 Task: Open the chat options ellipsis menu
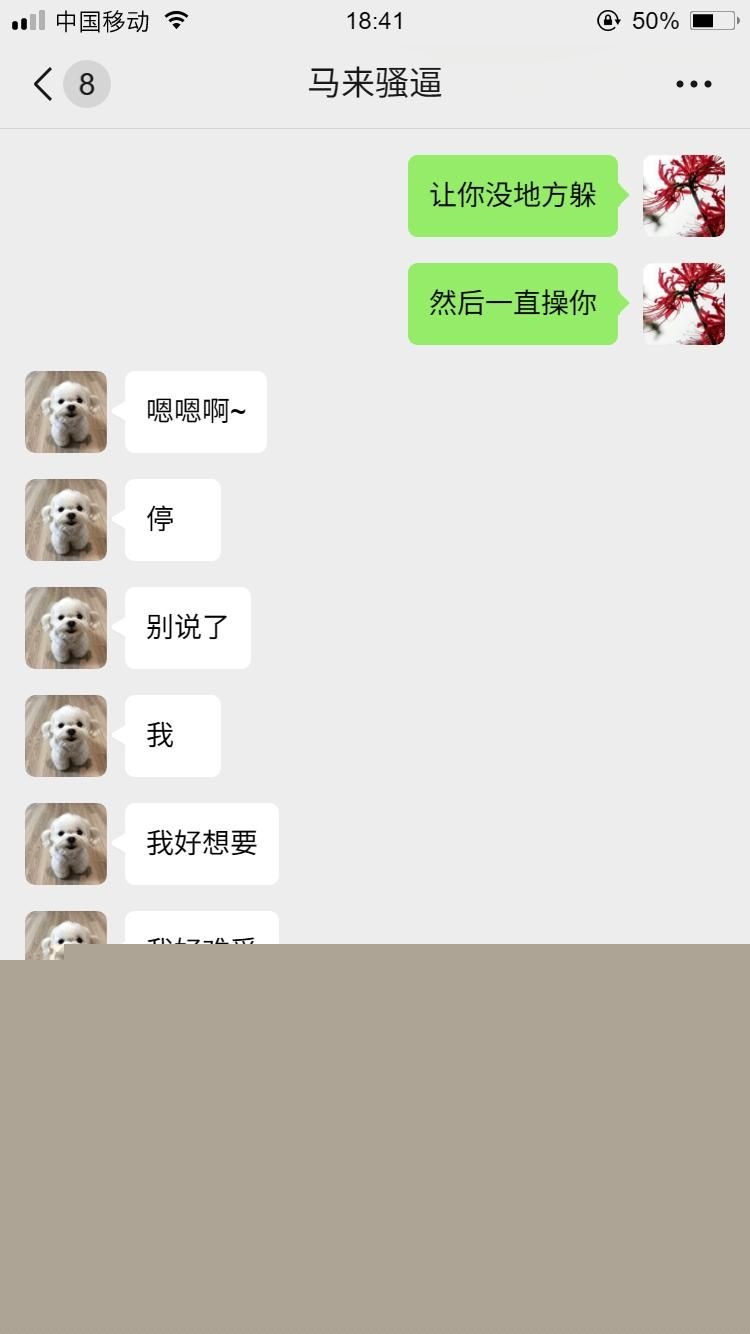[693, 84]
